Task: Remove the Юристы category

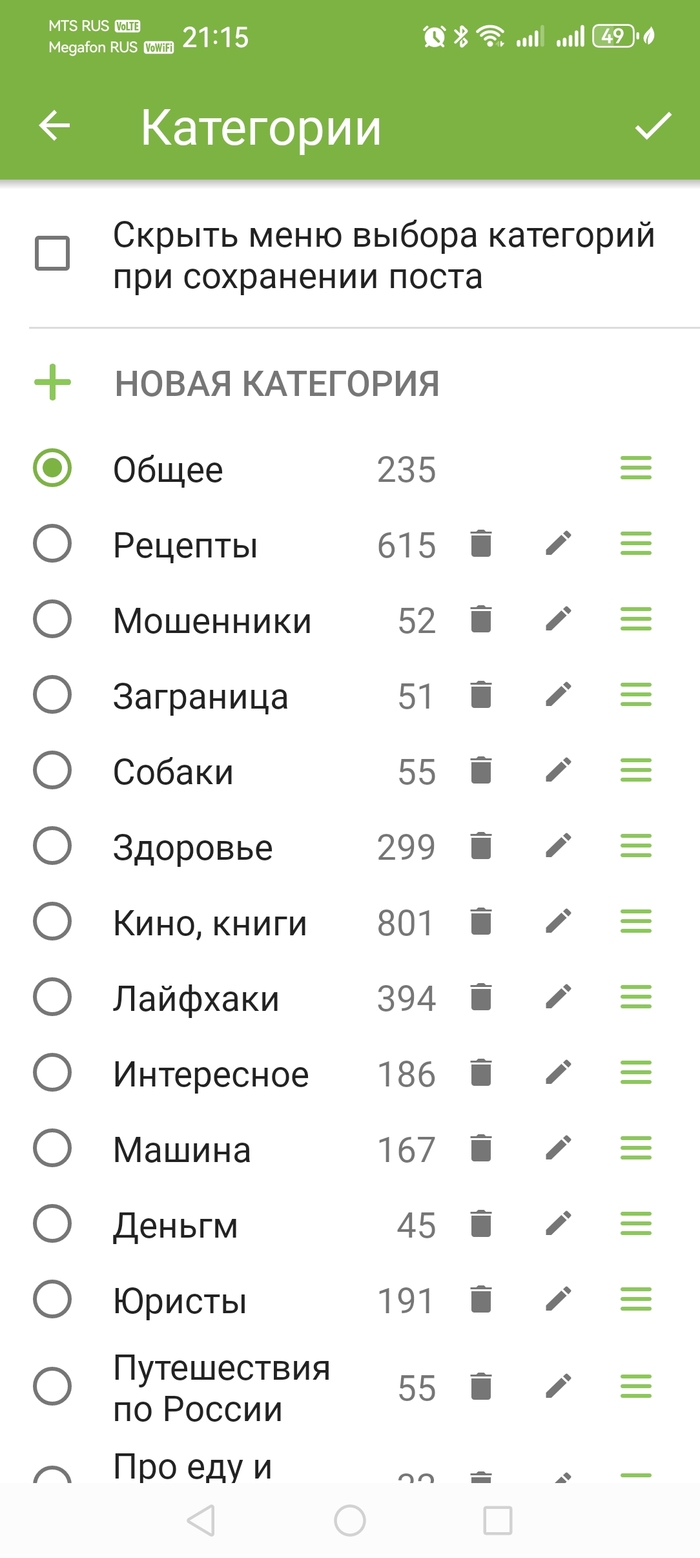Action: click(x=481, y=1299)
